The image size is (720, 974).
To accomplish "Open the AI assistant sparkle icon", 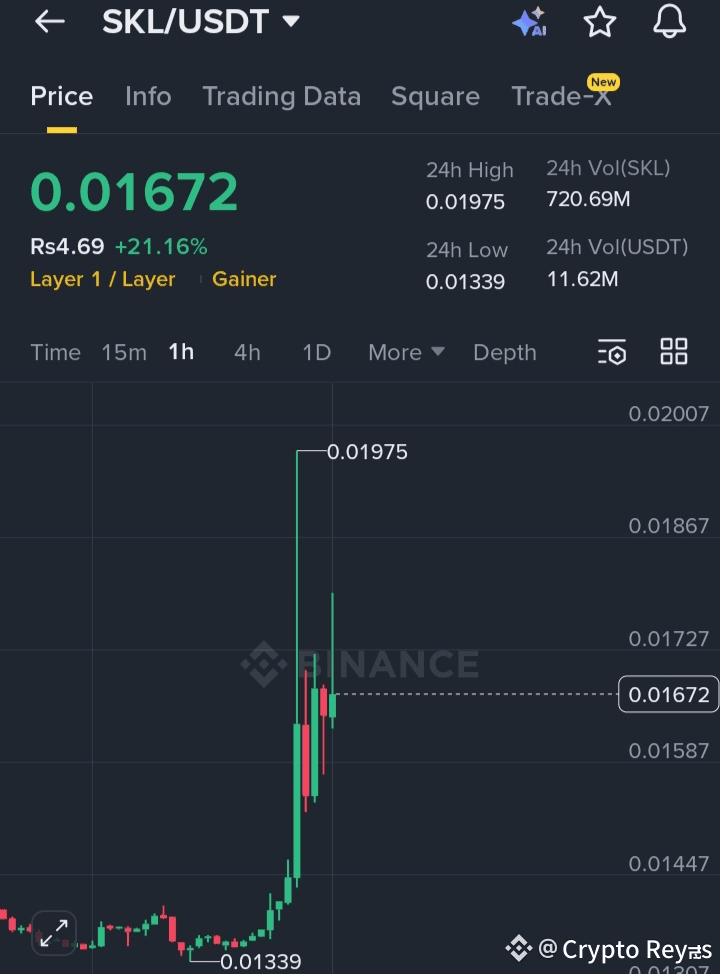I will coord(529,22).
